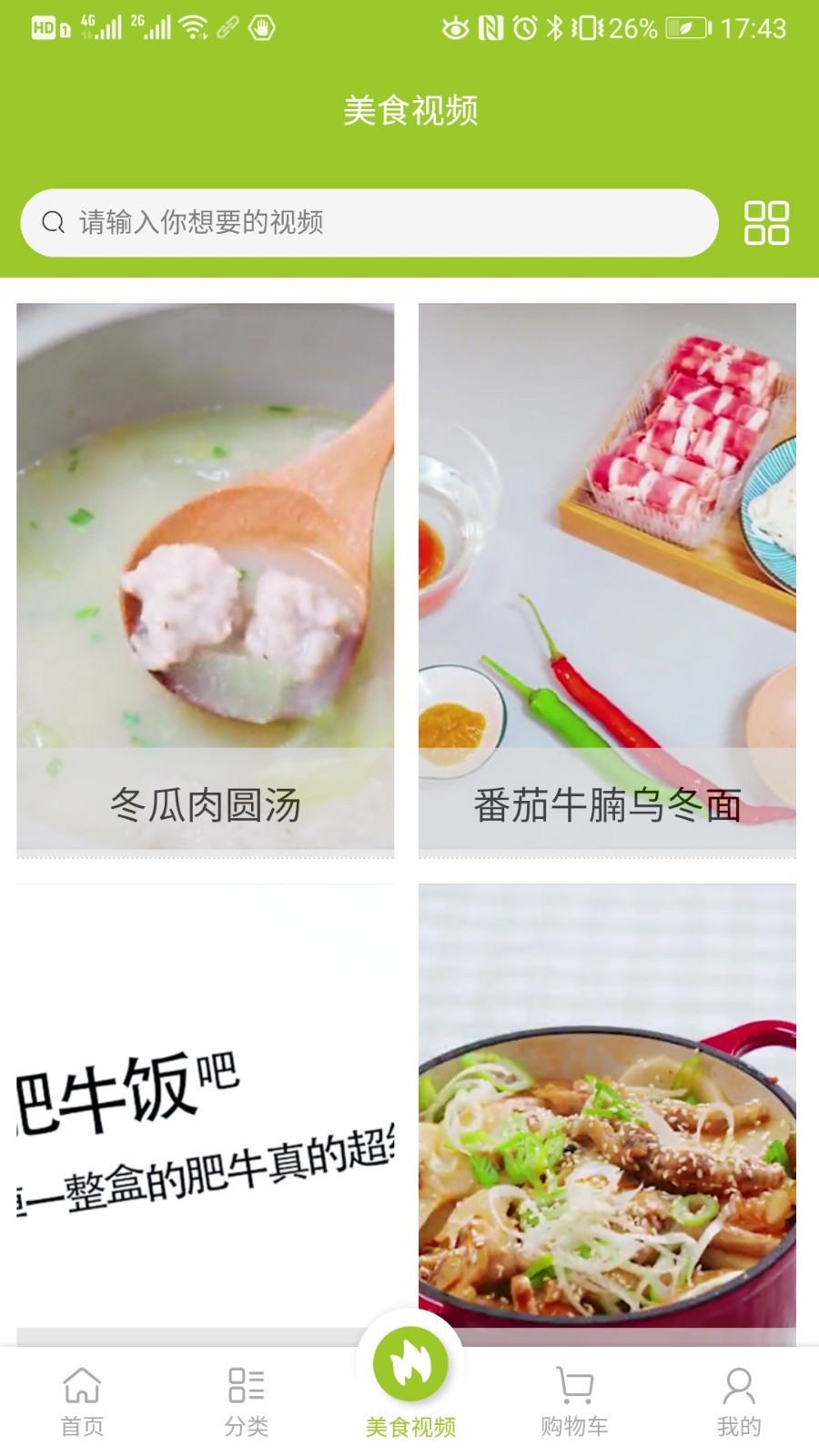Open the 购物车 tab
The height and width of the screenshot is (1456, 819).
coord(574,1401)
